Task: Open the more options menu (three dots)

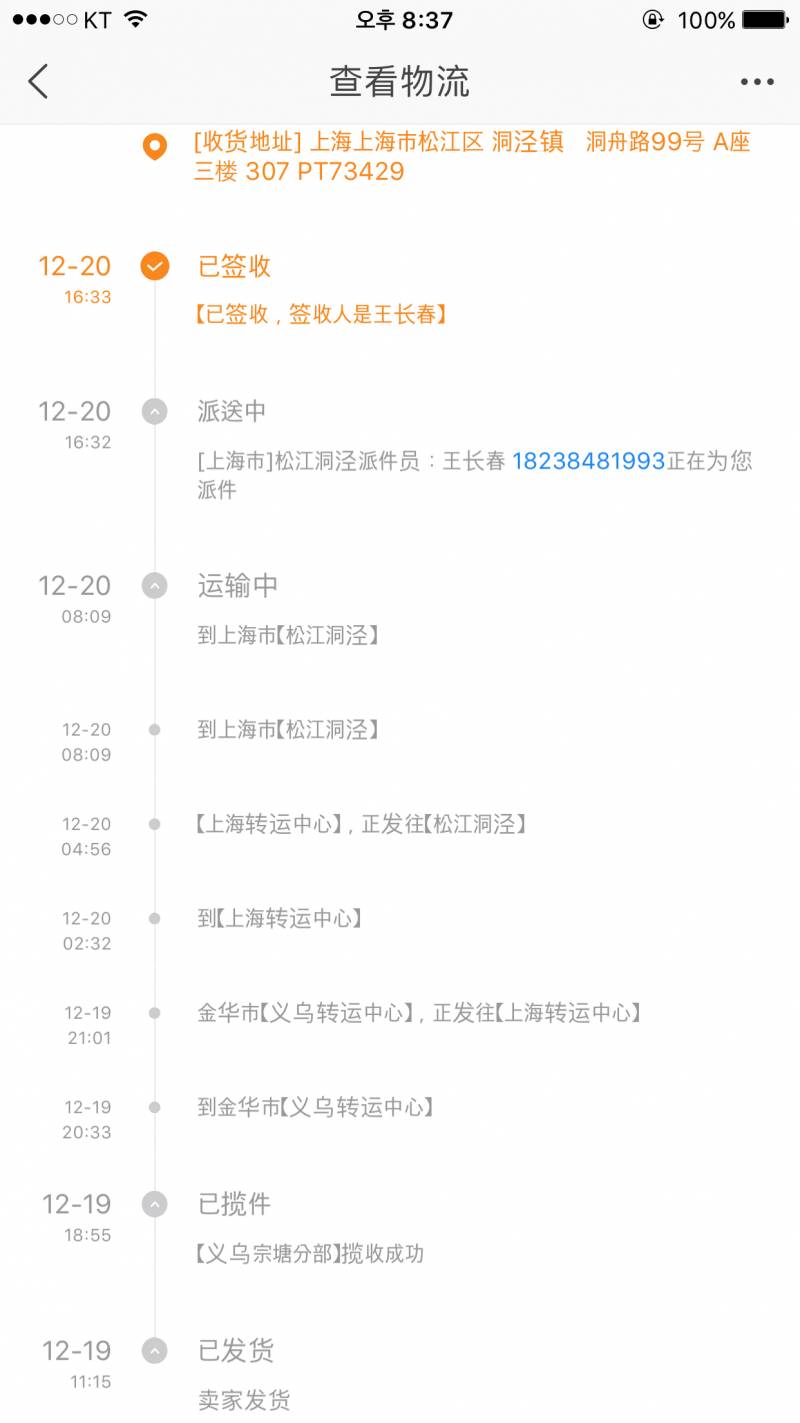Action: [x=757, y=80]
